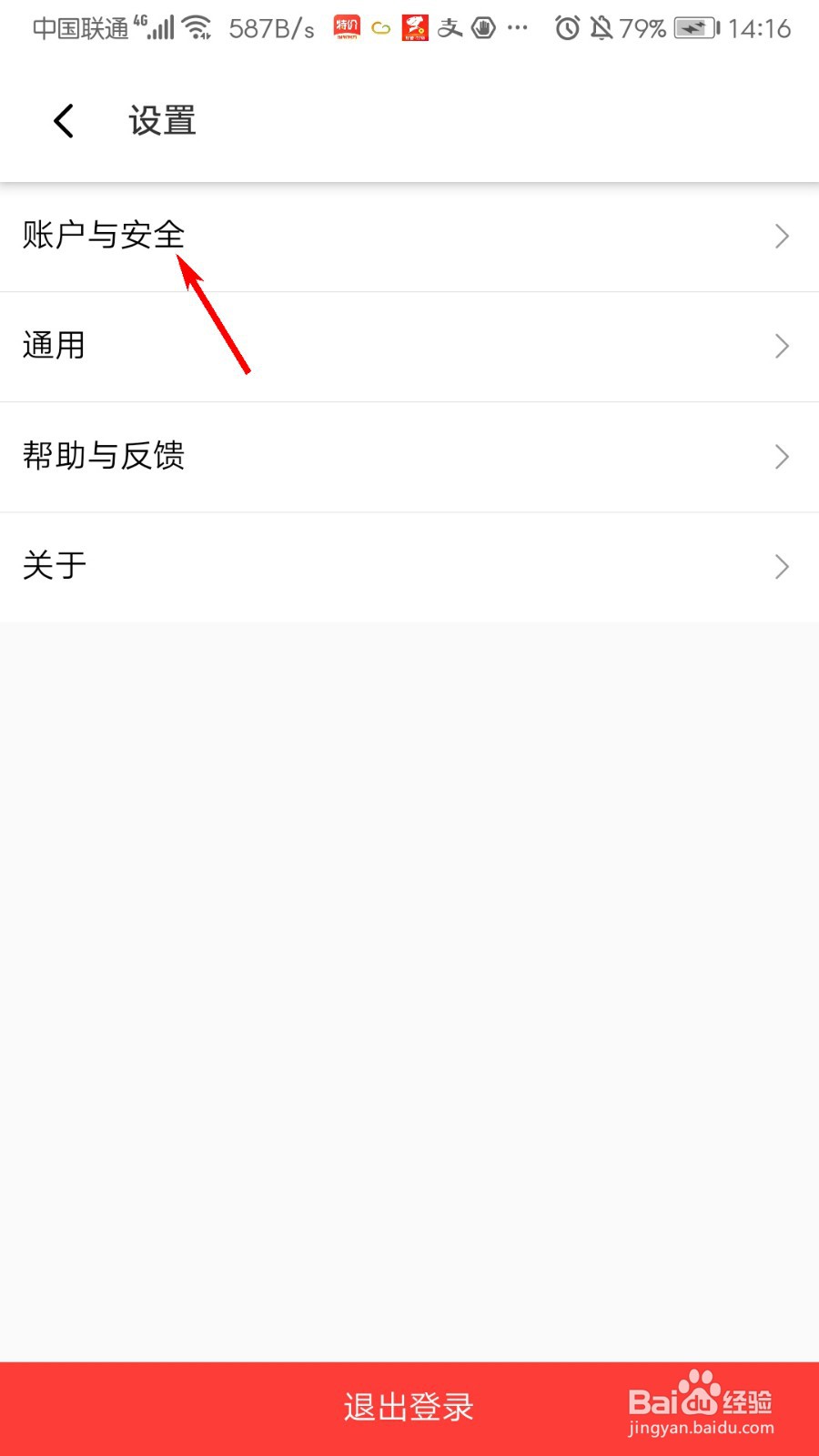
Task: Tap the back arrow next to 设置
Action: tap(62, 119)
